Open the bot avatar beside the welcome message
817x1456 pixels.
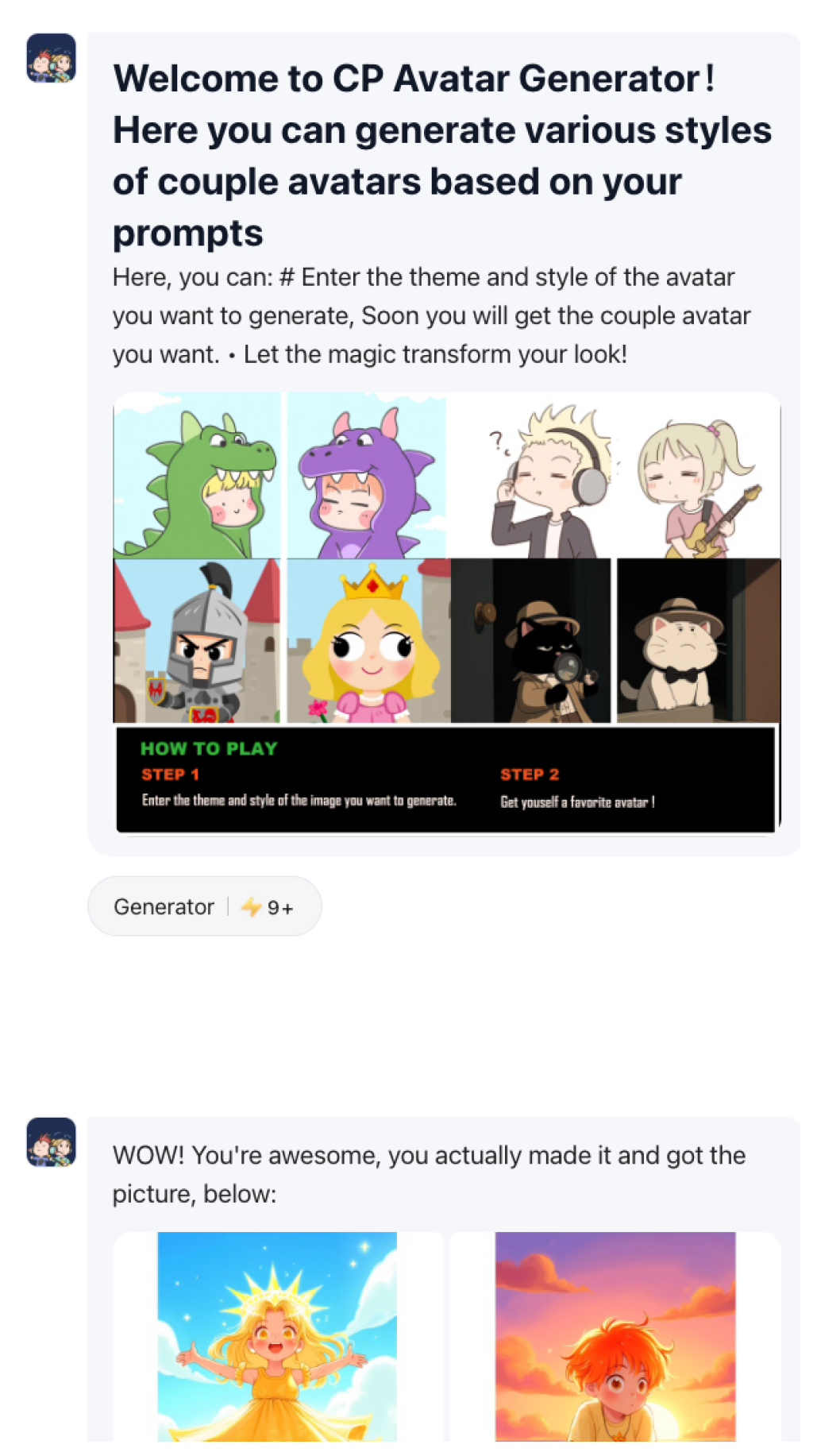(52, 58)
